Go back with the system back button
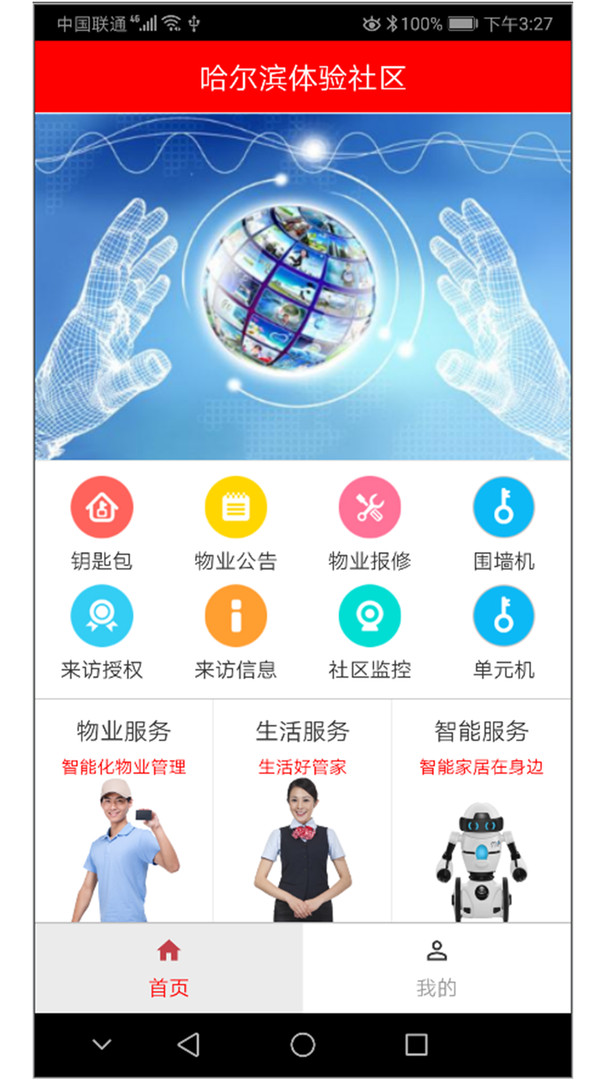Viewport: 607px width, 1080px height. 188,1045
